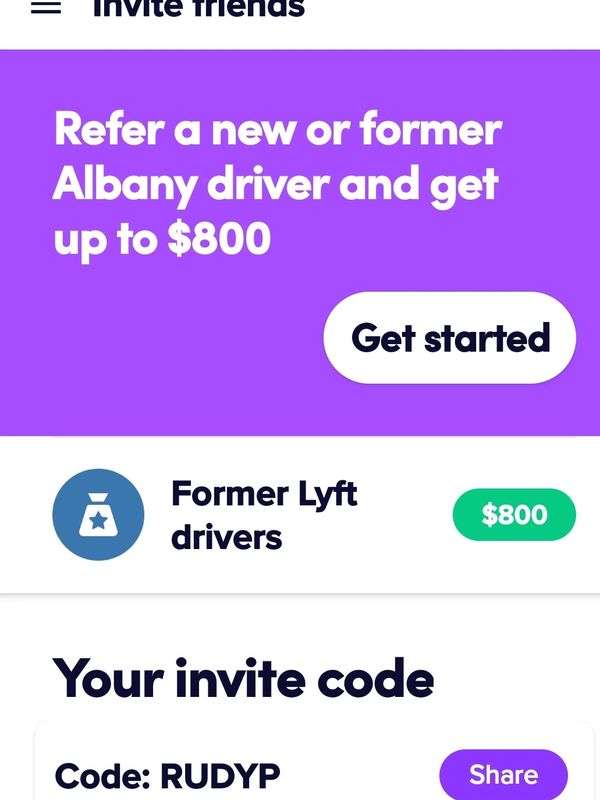The width and height of the screenshot is (600, 800).
Task: Open the hamburger drawer menu
Action: 46,7
